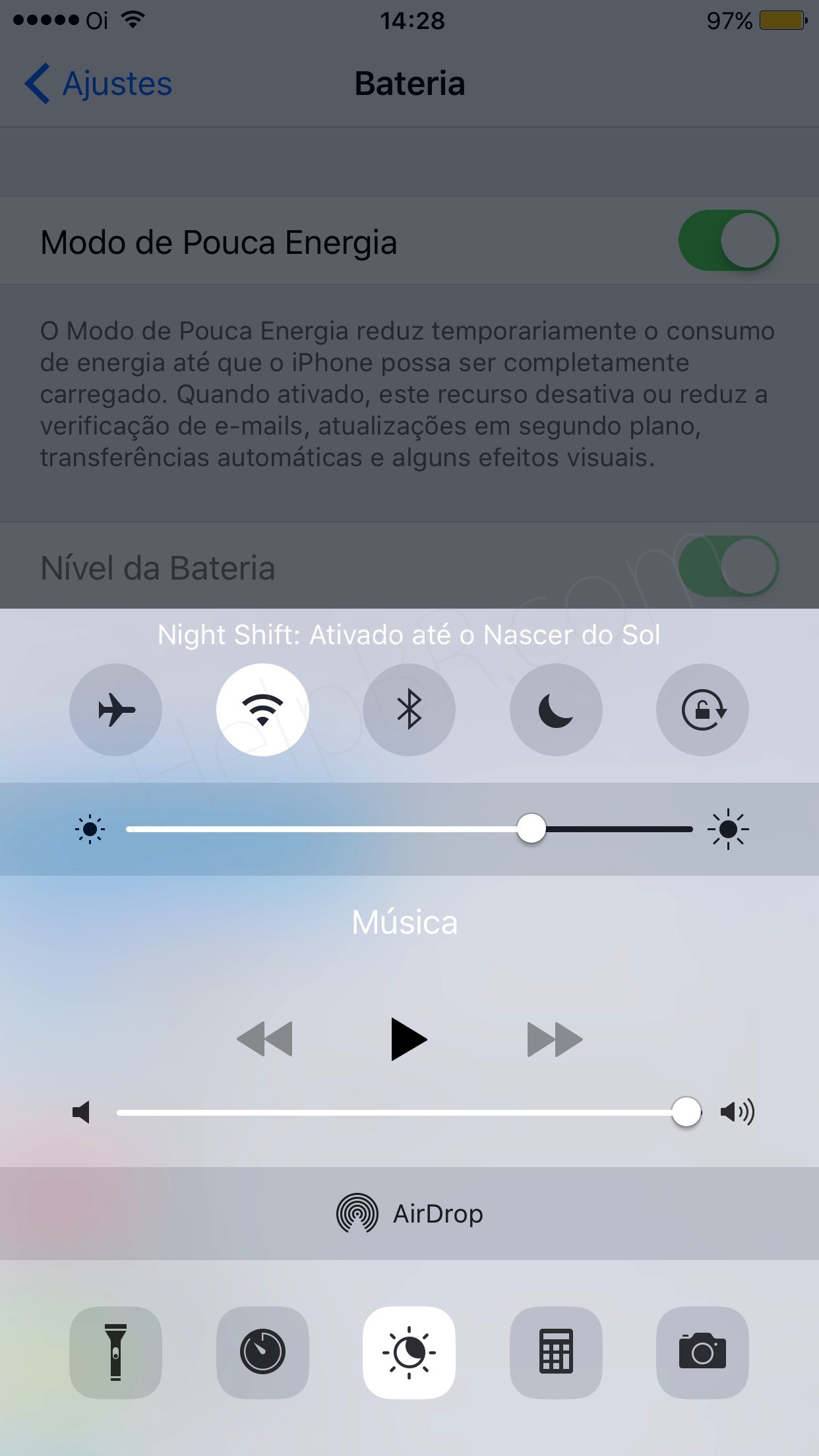Enable Do Not Disturb moon

[556, 710]
